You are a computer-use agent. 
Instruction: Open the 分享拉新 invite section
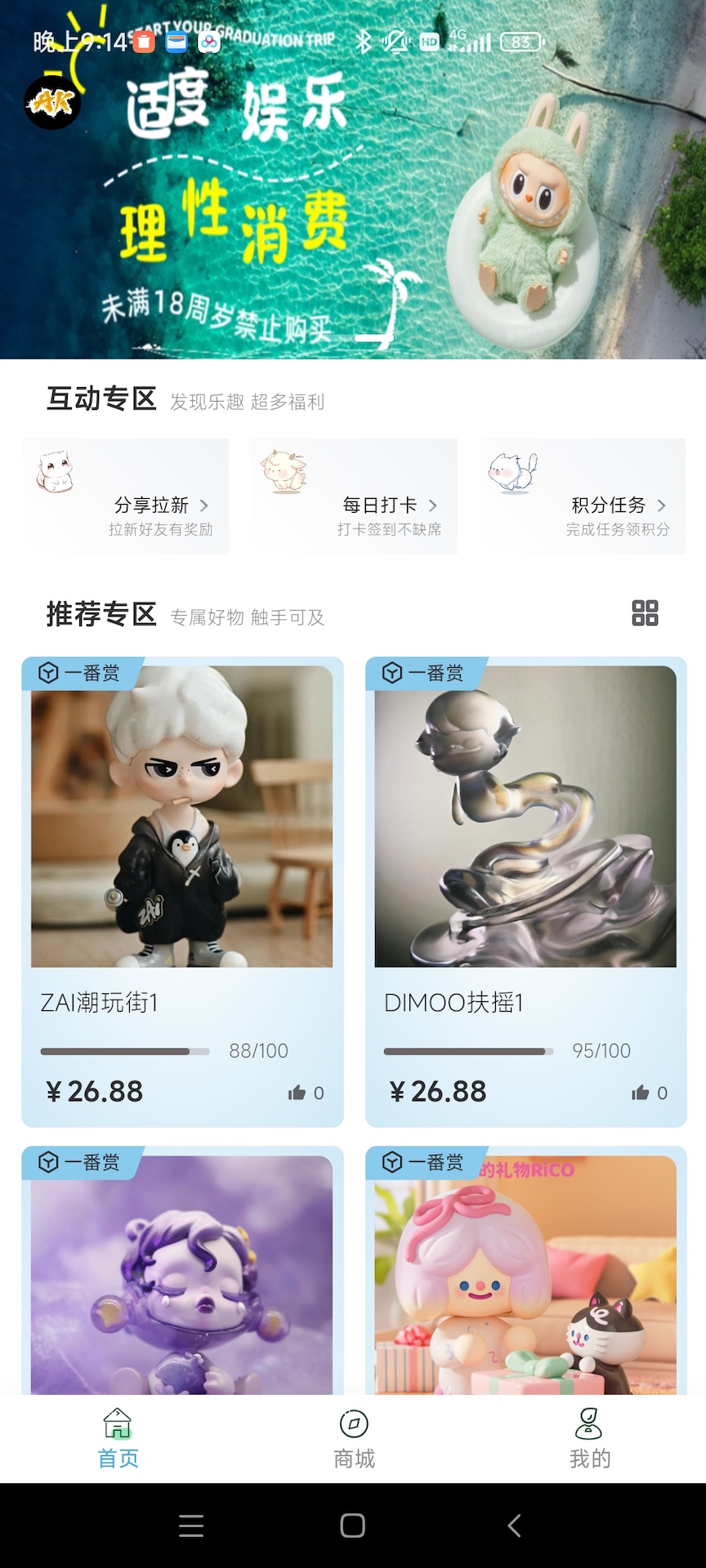pos(127,497)
